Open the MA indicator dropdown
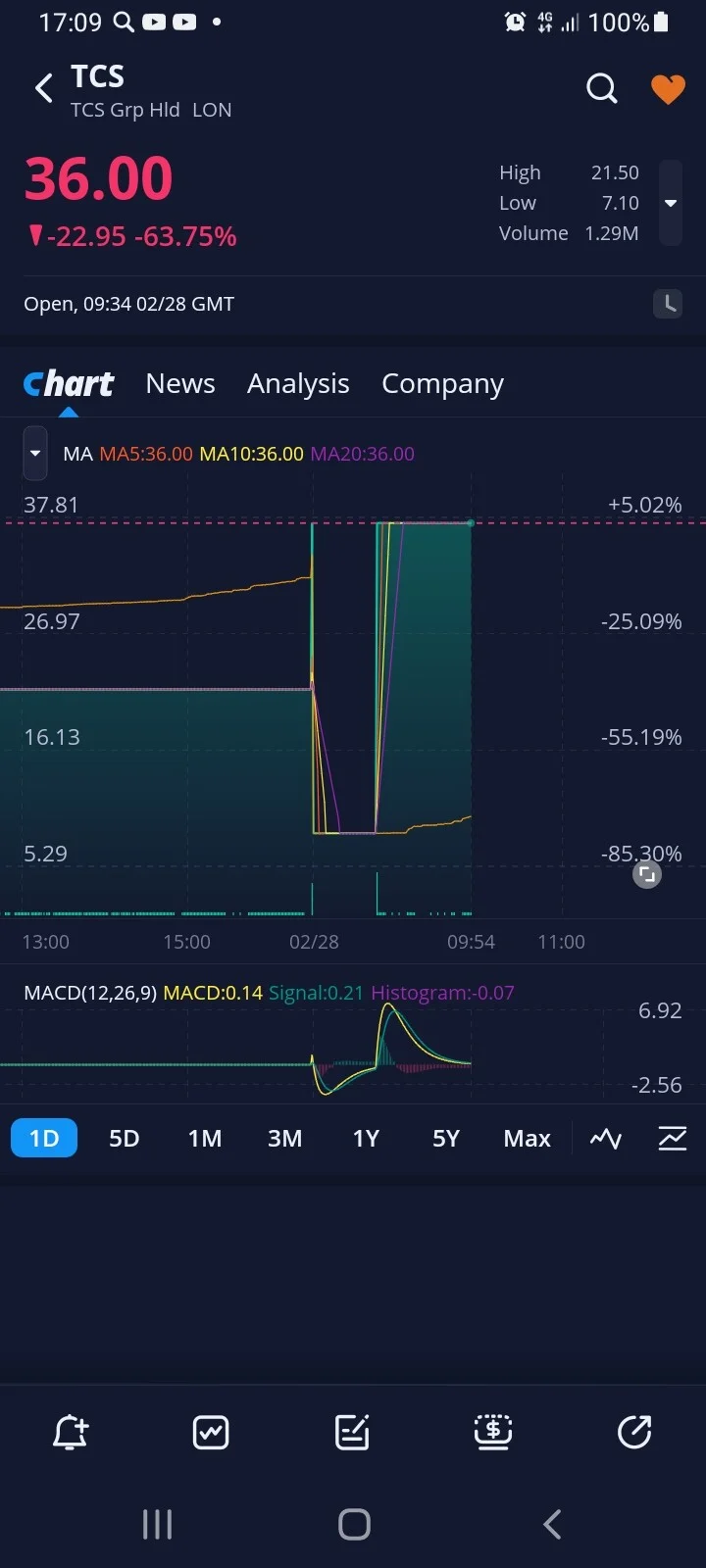The height and width of the screenshot is (1568, 706). pos(35,454)
